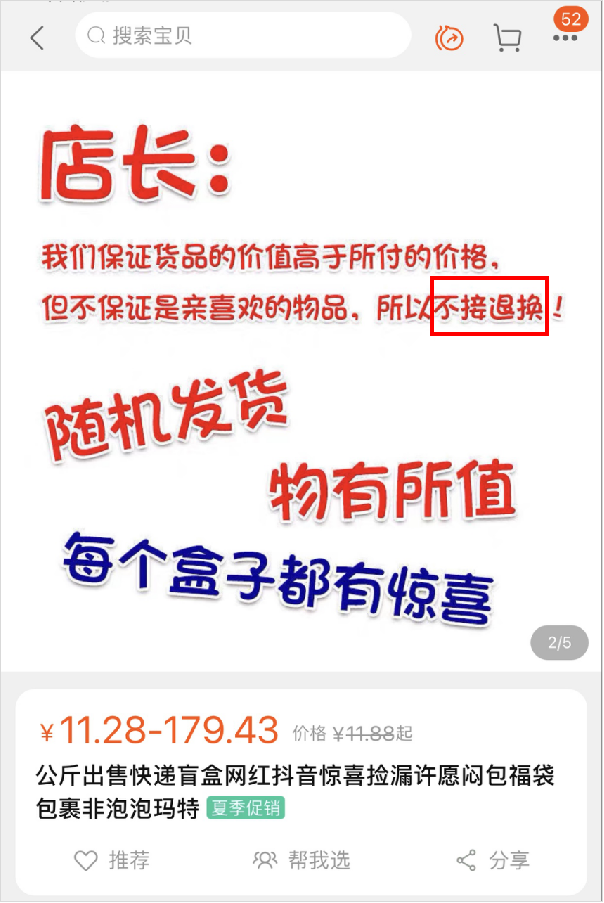This screenshot has width=604, height=903.
Task: Go back using the back arrow
Action: coord(38,38)
